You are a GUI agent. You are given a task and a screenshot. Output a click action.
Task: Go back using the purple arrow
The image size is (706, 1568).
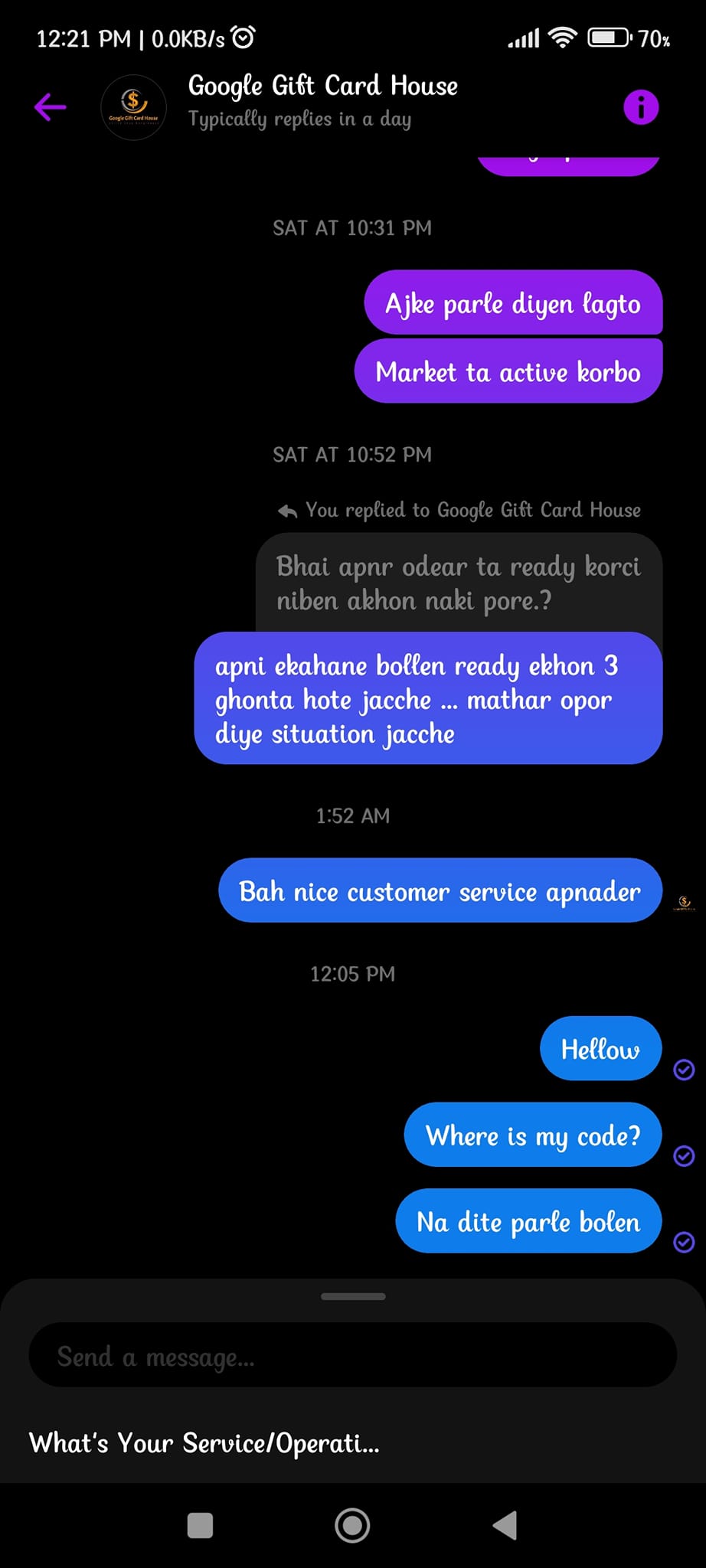coord(51,107)
